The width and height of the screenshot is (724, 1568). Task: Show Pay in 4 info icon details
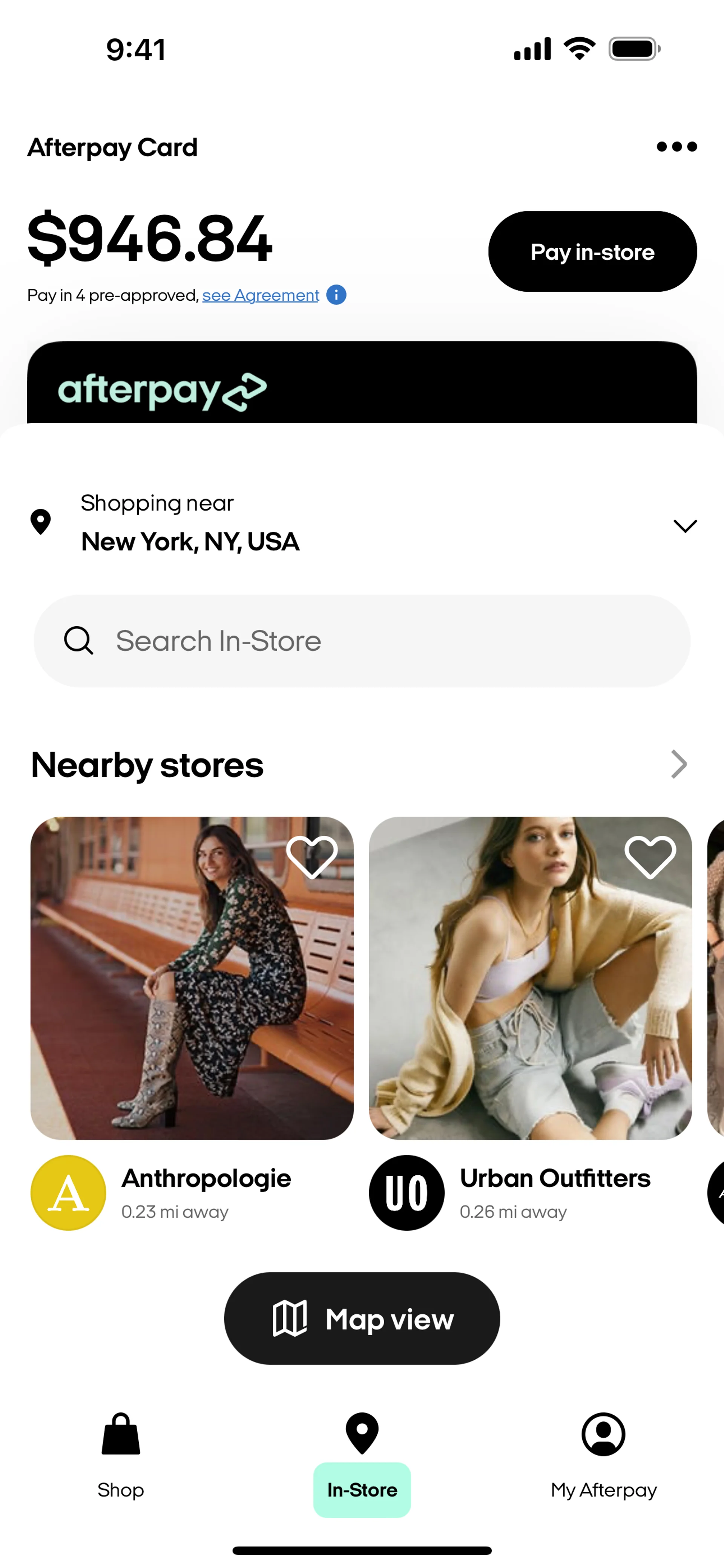pos(336,295)
